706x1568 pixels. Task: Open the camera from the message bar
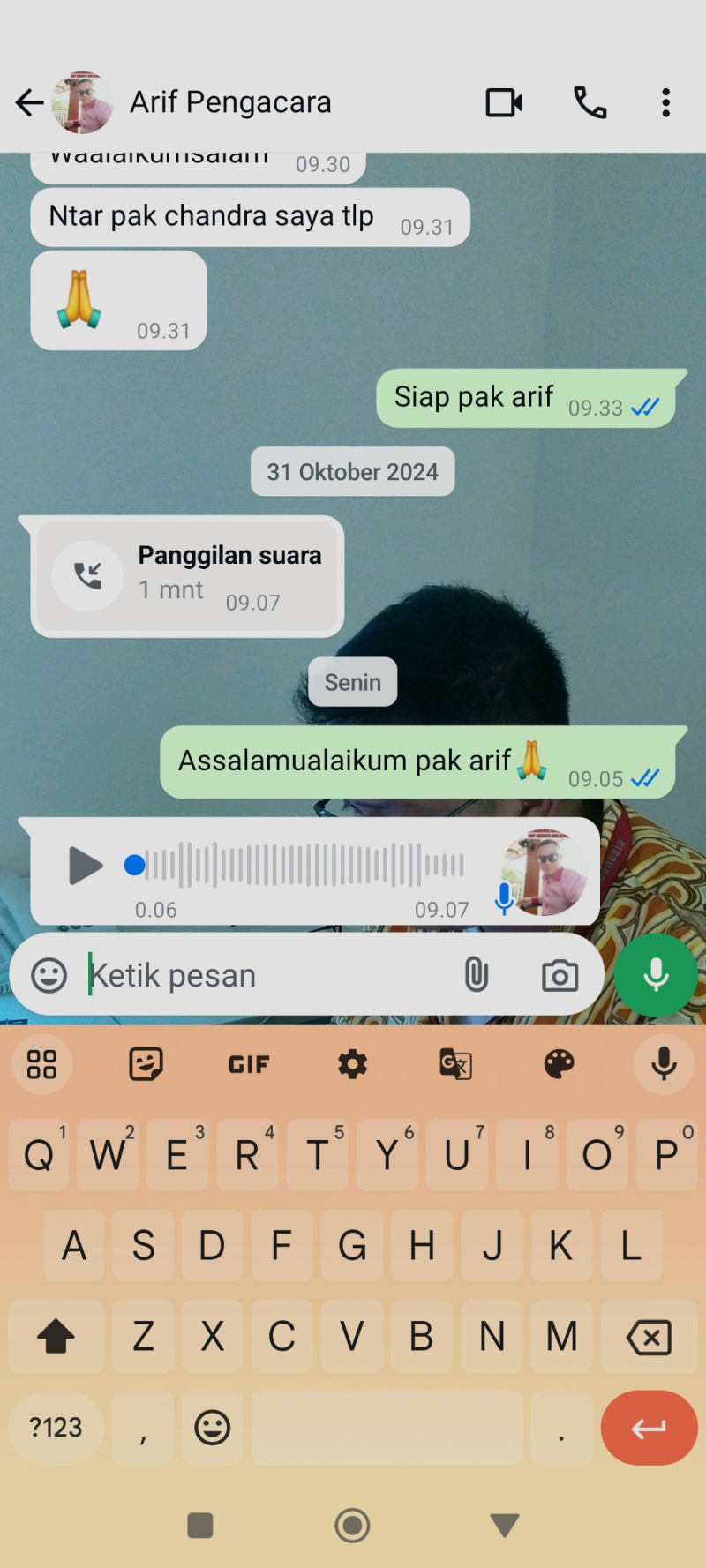coord(560,976)
